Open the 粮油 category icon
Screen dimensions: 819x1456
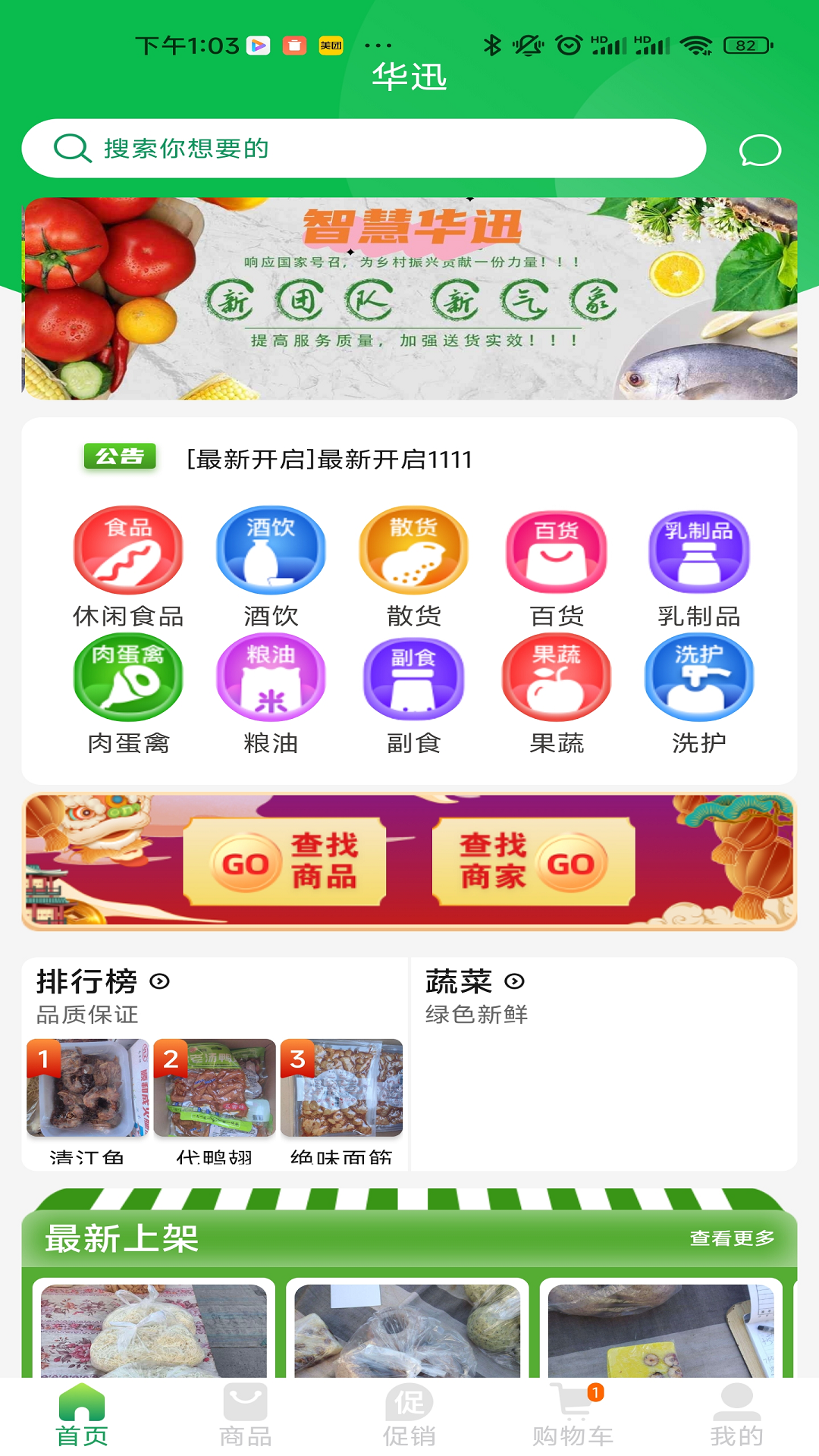pos(269,679)
